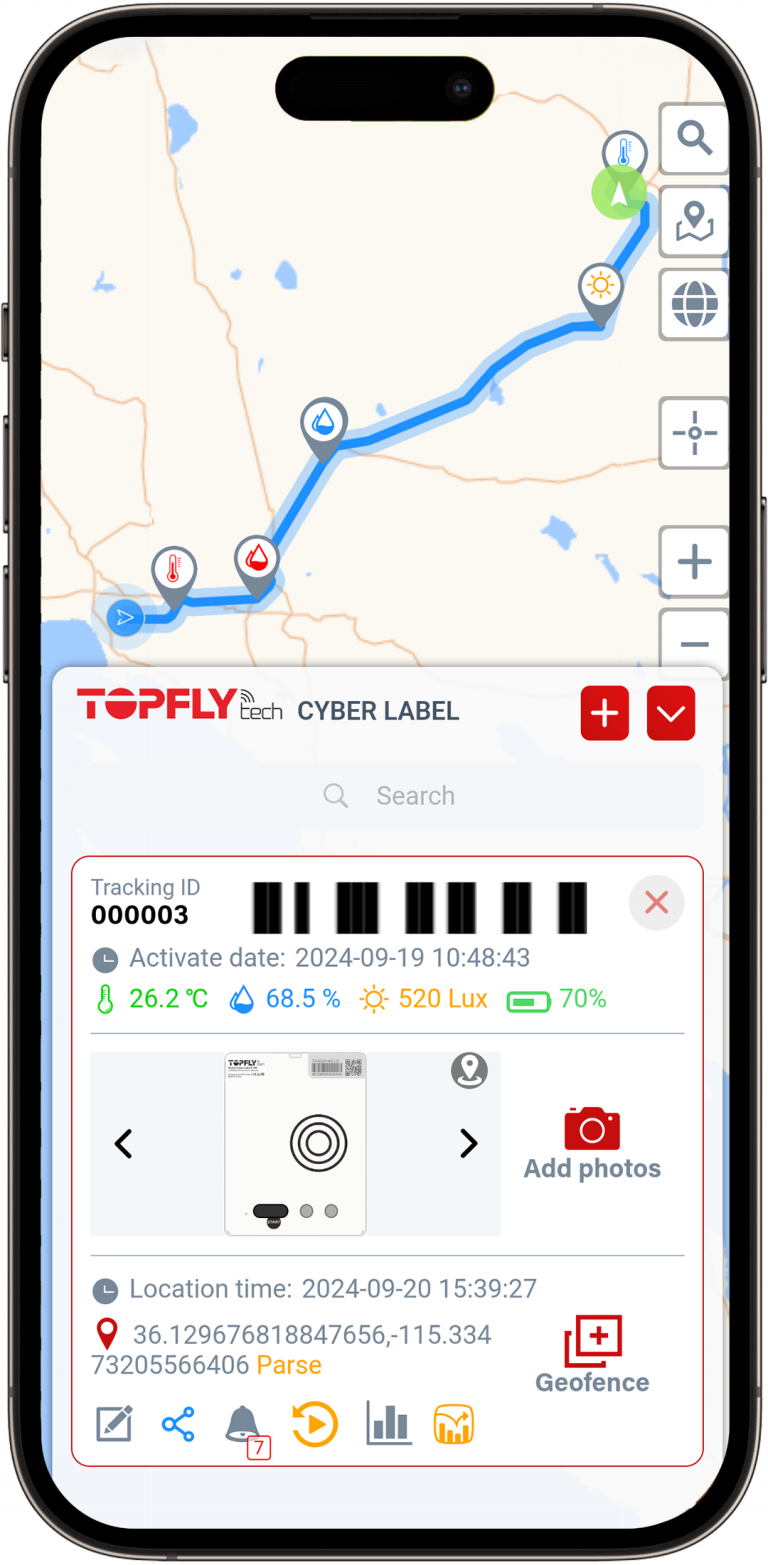Edit the tracking label details
This screenshot has width=768, height=1565.
(114, 1424)
